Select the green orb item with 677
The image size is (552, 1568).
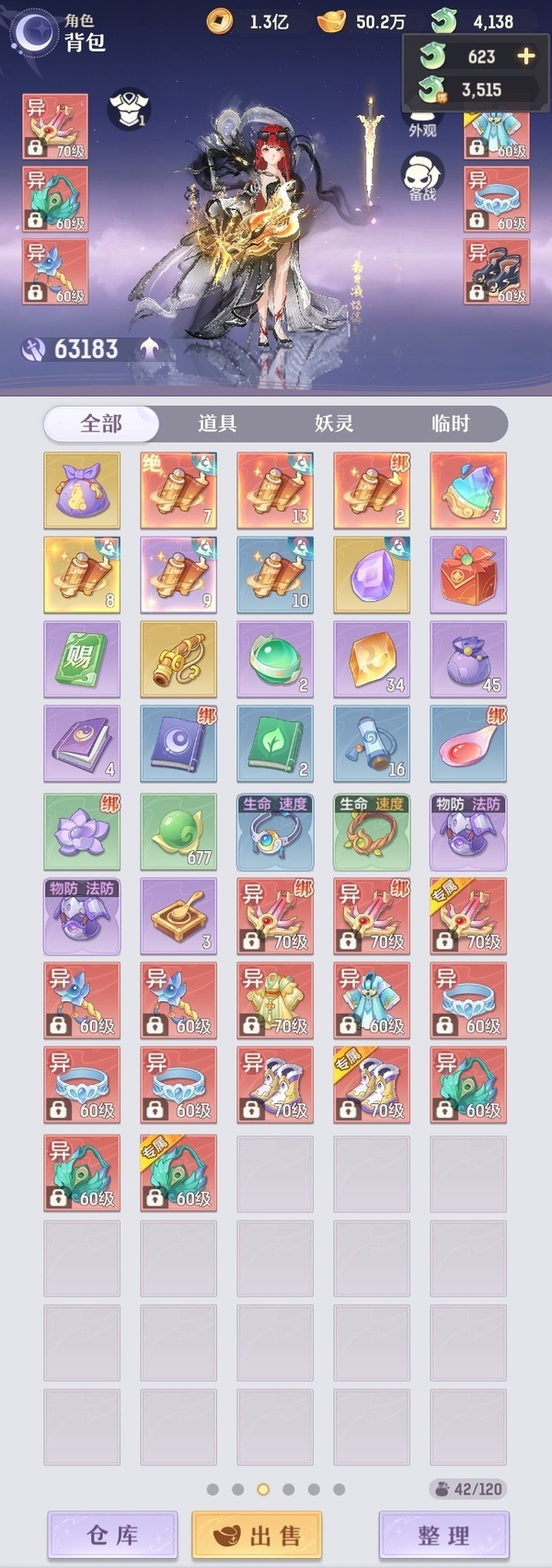click(x=178, y=831)
